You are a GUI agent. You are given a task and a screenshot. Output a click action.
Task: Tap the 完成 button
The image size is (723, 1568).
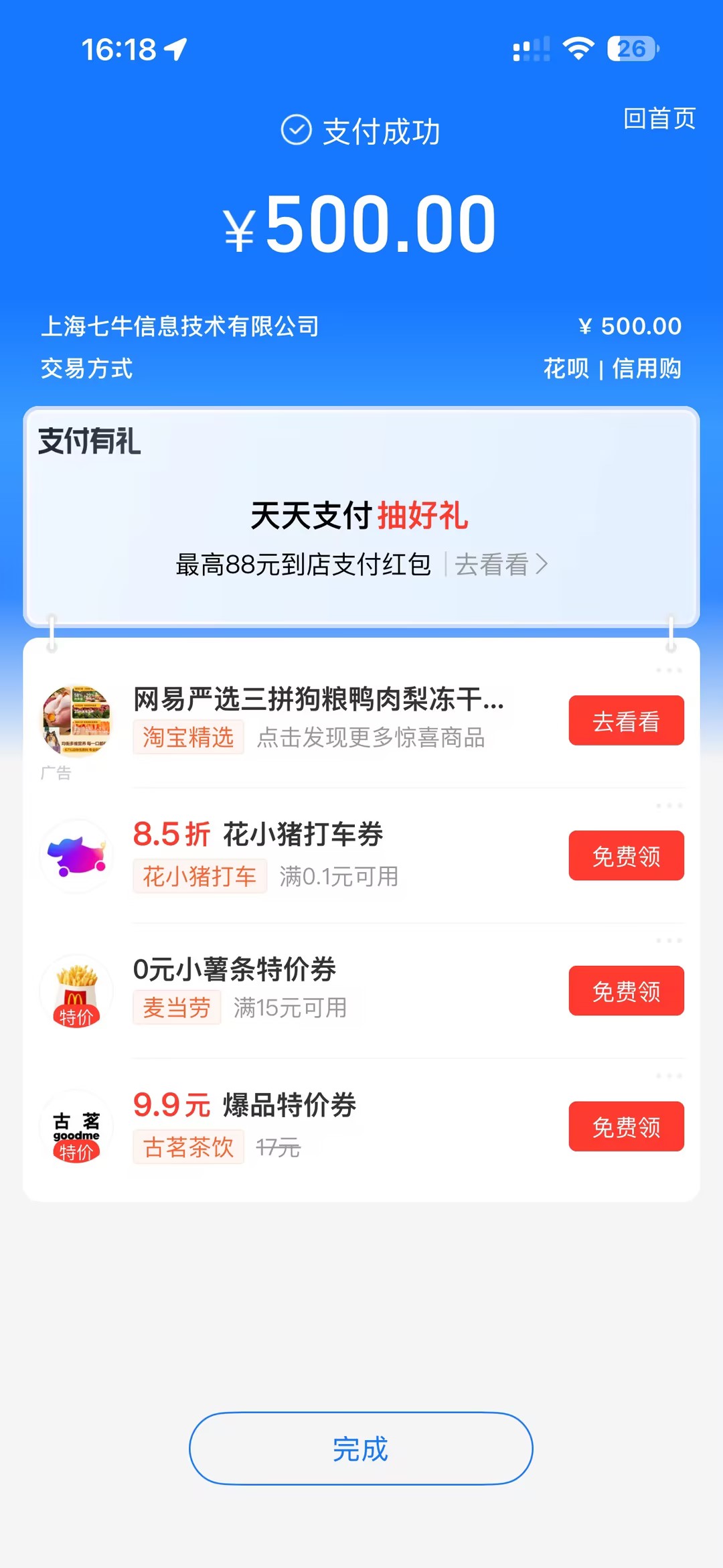(x=360, y=1450)
